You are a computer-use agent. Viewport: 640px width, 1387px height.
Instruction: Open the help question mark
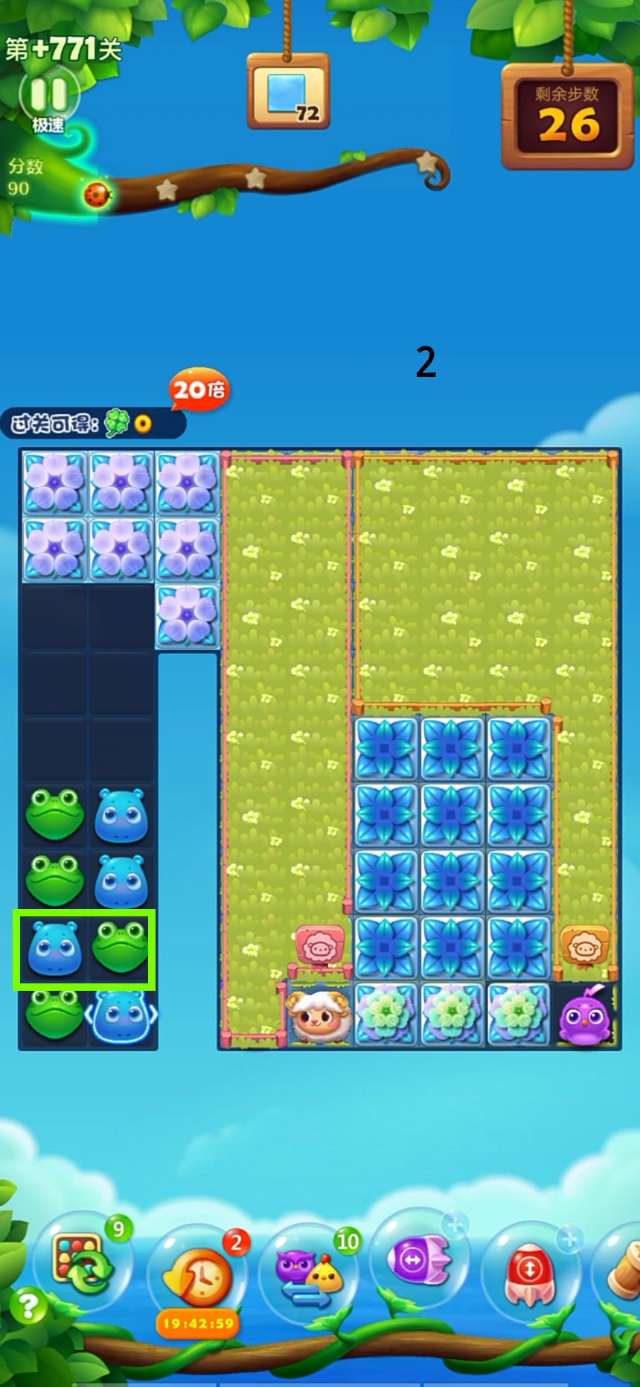point(29,1306)
